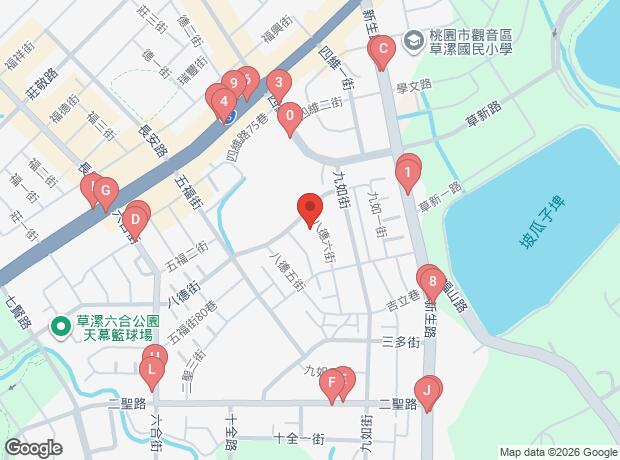Open the marker labeled 0
The width and height of the screenshot is (620, 460).
pyautogui.click(x=290, y=118)
